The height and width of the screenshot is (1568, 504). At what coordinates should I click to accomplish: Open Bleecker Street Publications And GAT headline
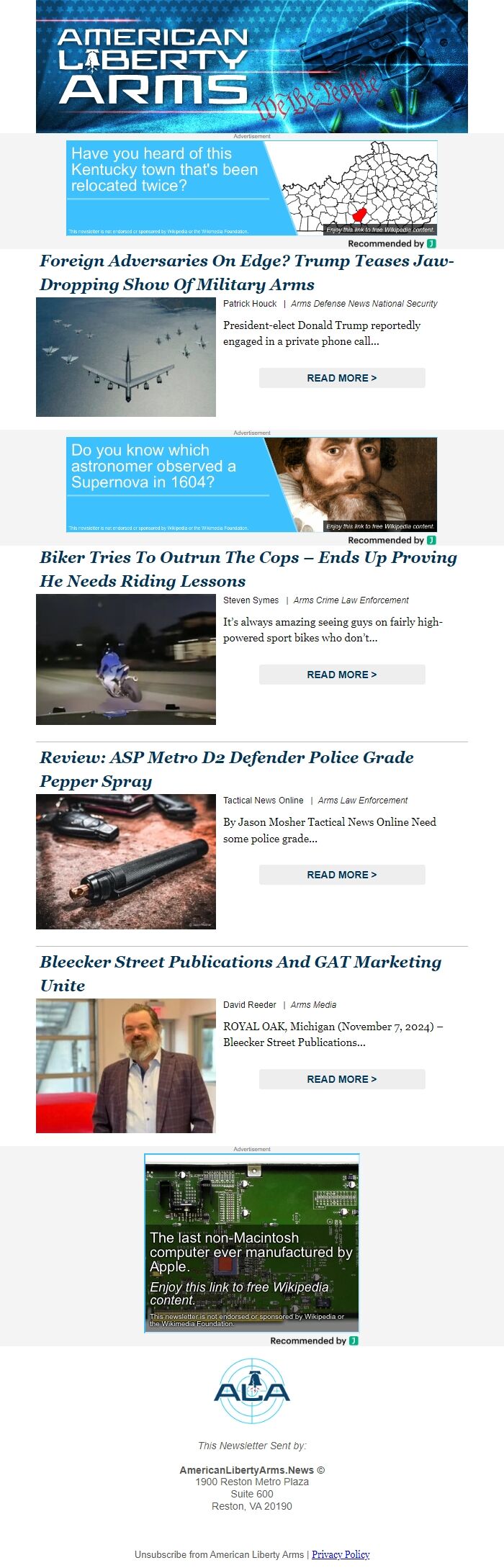[x=240, y=973]
